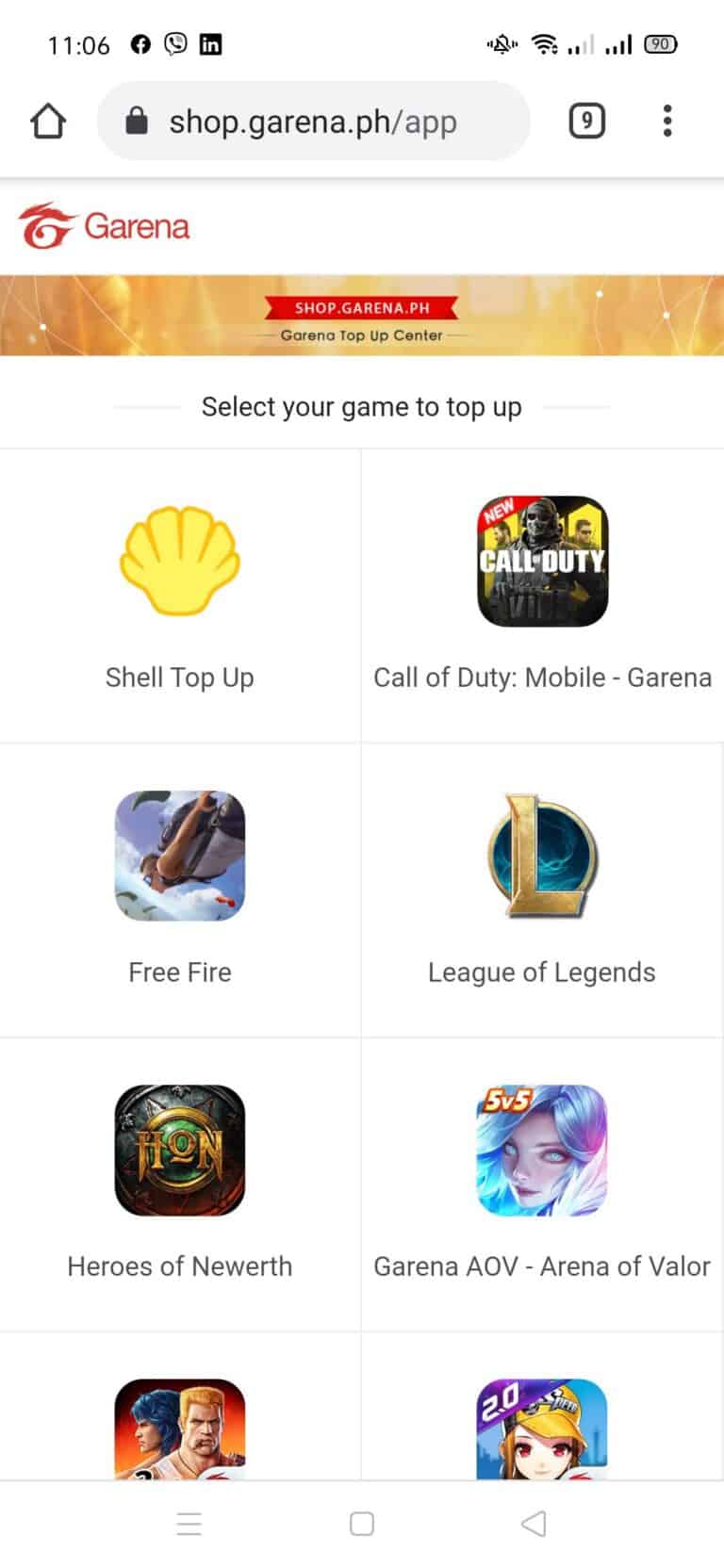Image resolution: width=724 pixels, height=1568 pixels.
Task: Tap the Call of Duty: Mobile icon
Action: pos(541,561)
